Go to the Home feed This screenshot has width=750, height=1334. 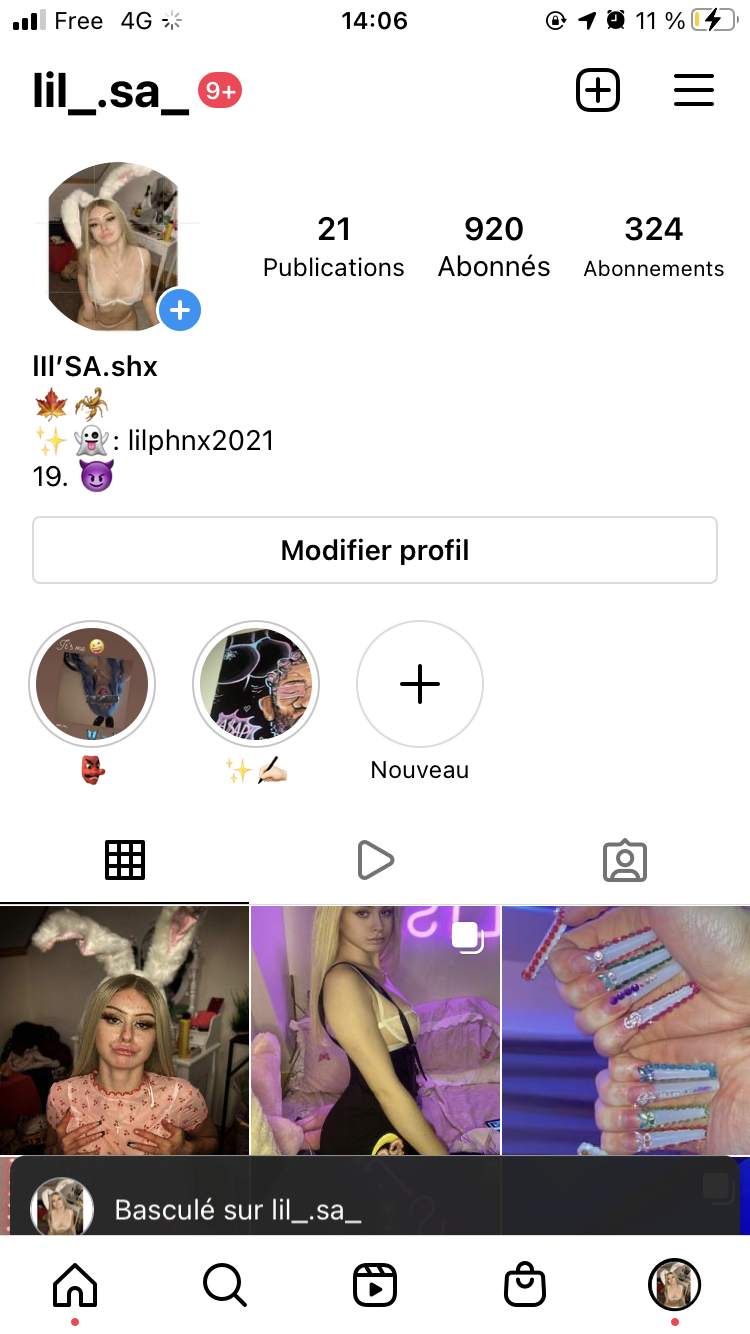click(x=75, y=1285)
